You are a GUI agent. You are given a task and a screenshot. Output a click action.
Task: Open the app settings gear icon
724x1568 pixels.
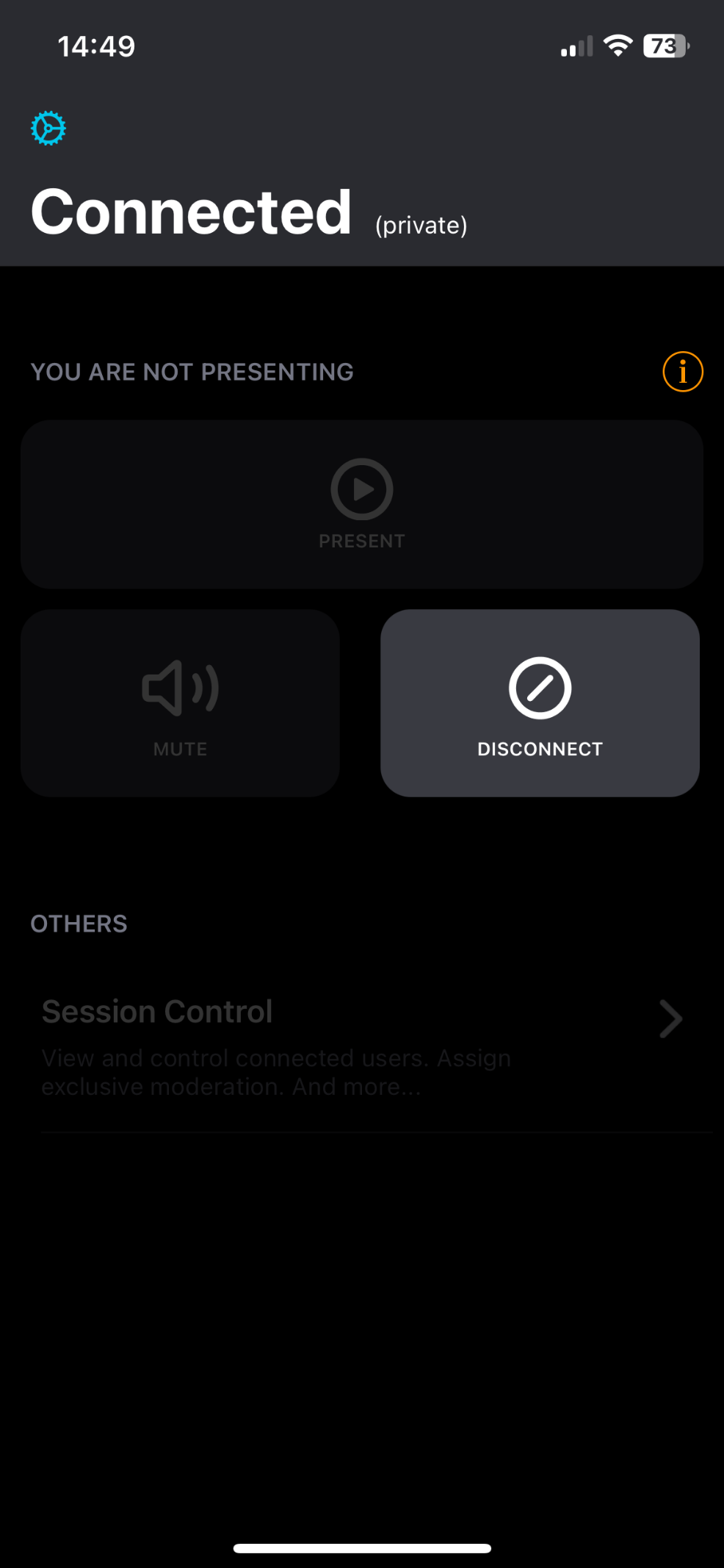pos(48,127)
